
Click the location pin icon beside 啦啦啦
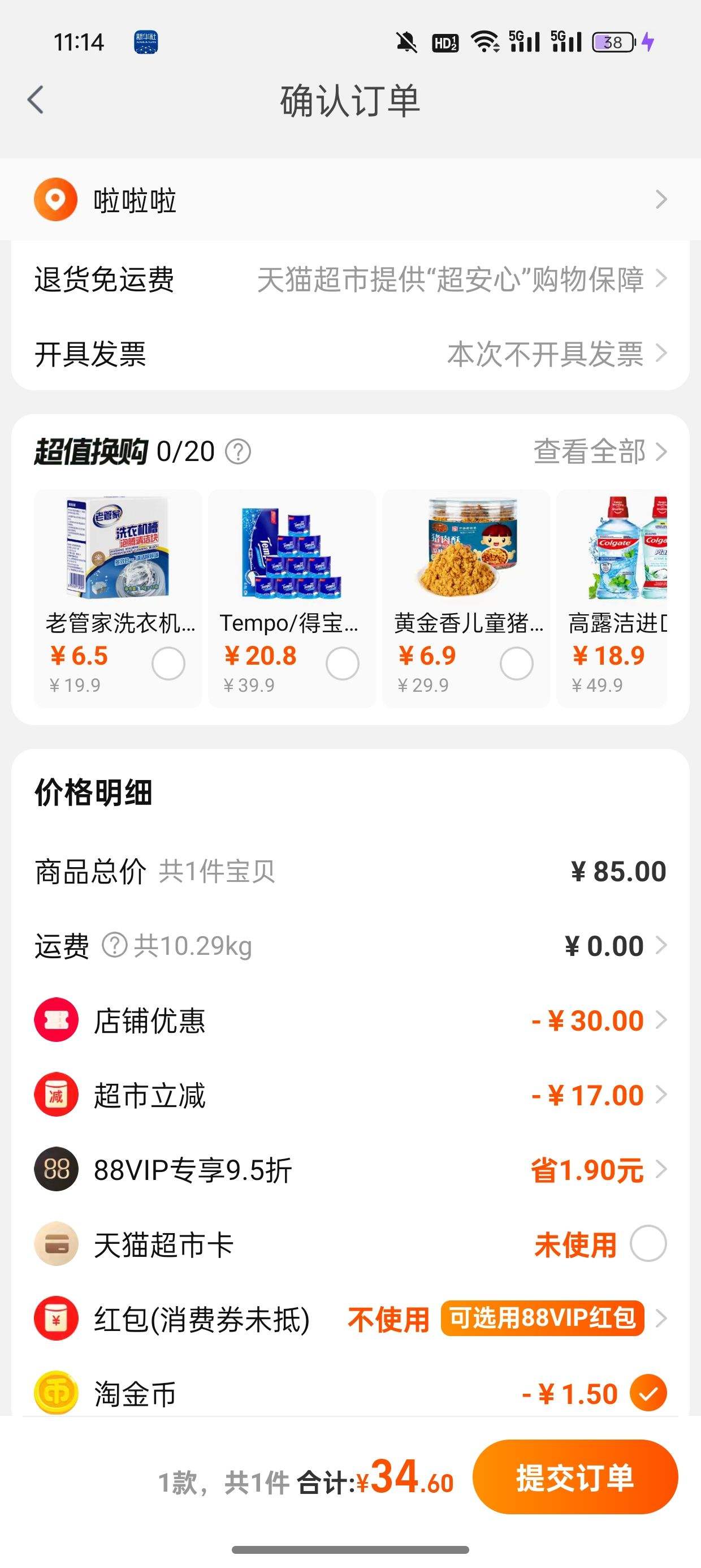[55, 199]
